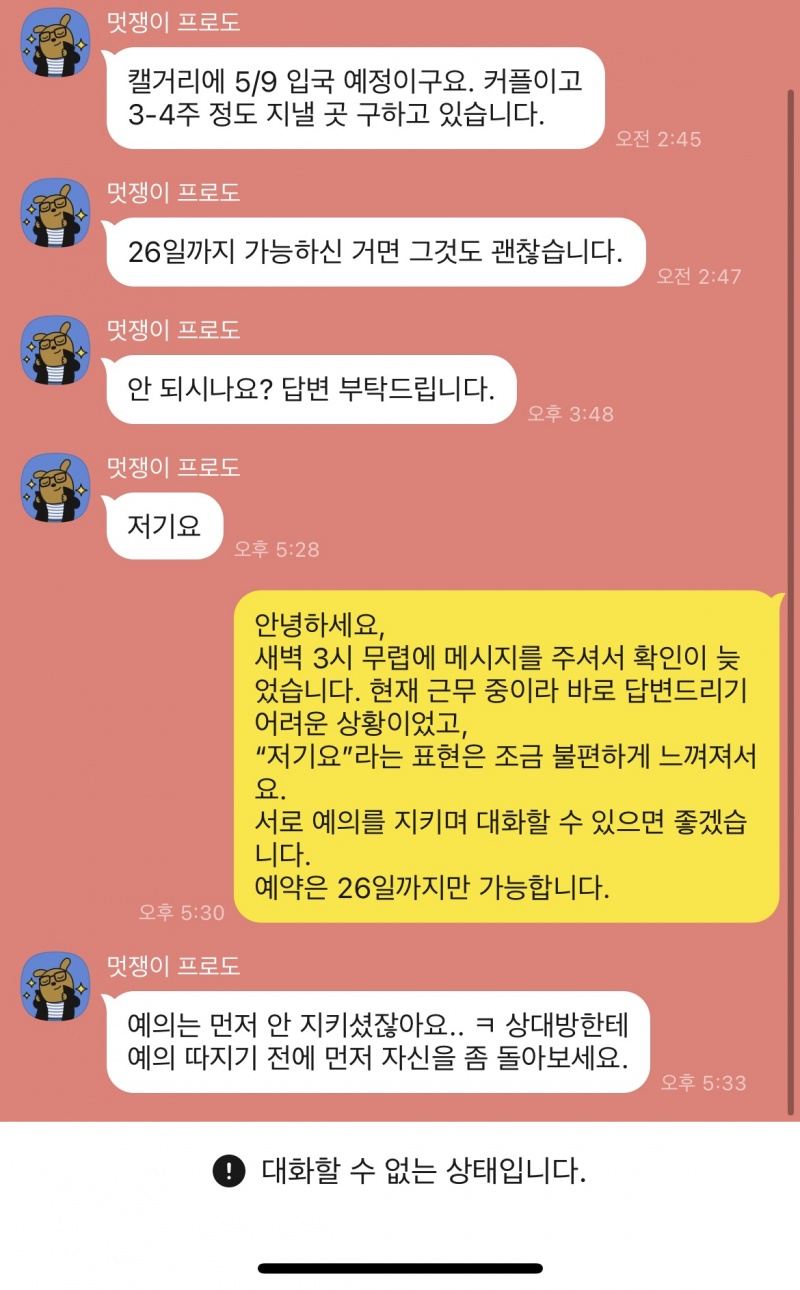The height and width of the screenshot is (1290, 800).
Task: Open the sender's avatar beside the 안 되시나요 message
Action: (x=56, y=350)
